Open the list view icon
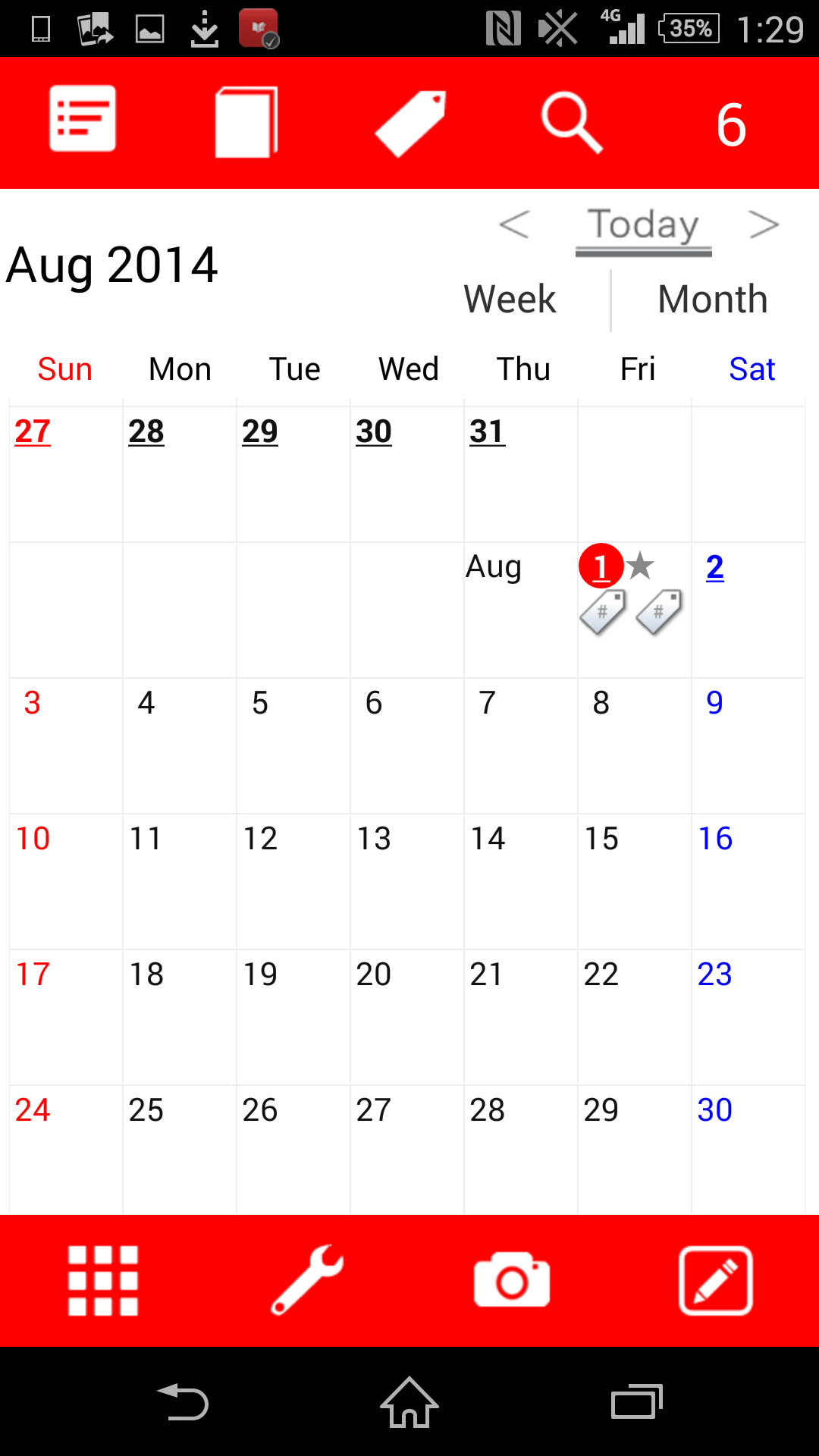Screen dimensions: 819x1456 click(83, 119)
